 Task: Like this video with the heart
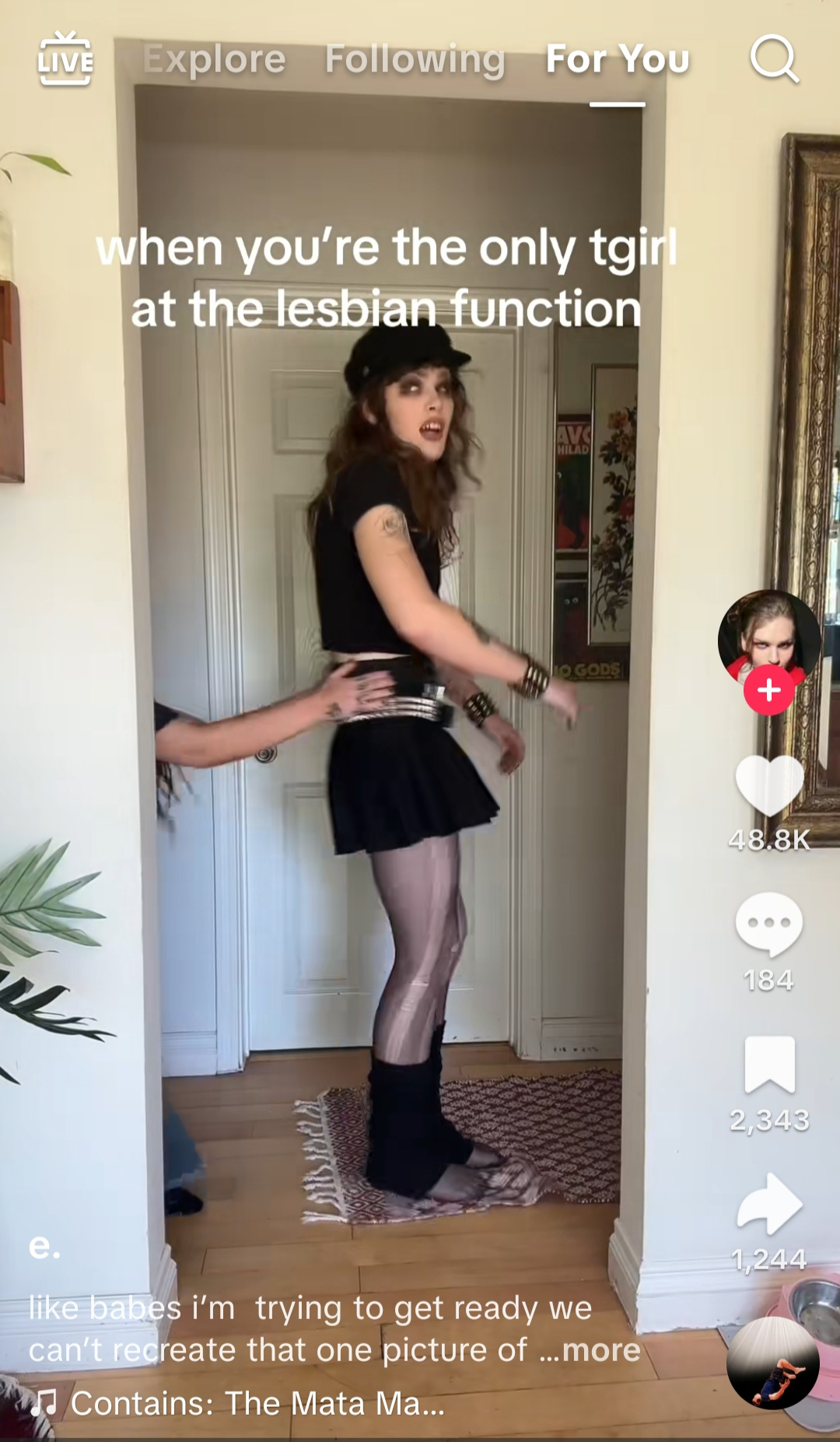(768, 786)
